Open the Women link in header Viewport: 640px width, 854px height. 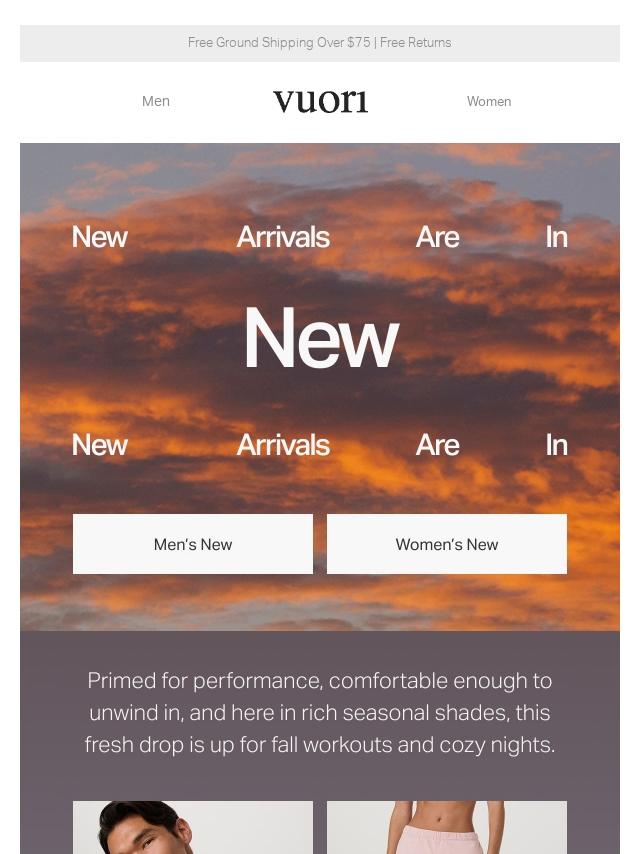tap(488, 101)
